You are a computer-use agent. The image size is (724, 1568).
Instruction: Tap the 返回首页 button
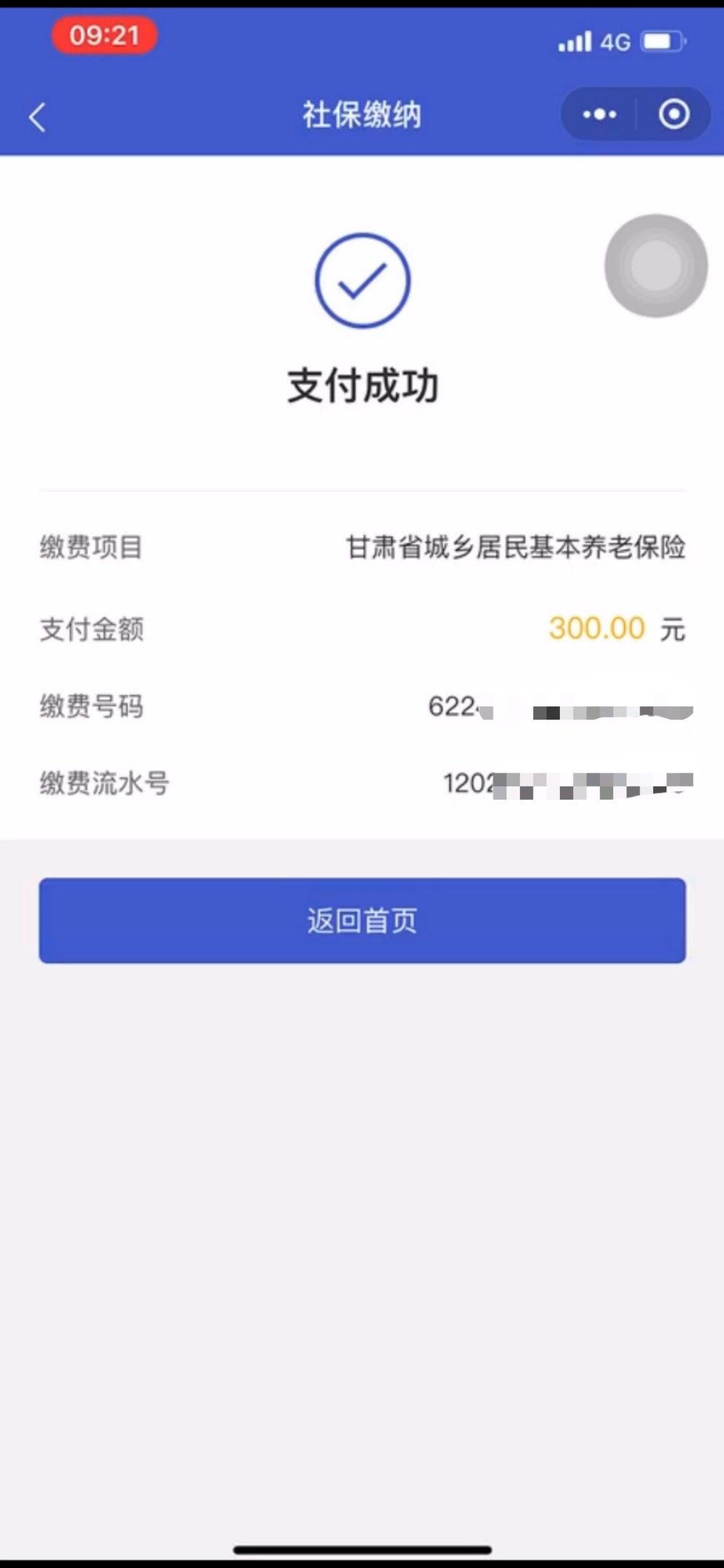[362, 921]
